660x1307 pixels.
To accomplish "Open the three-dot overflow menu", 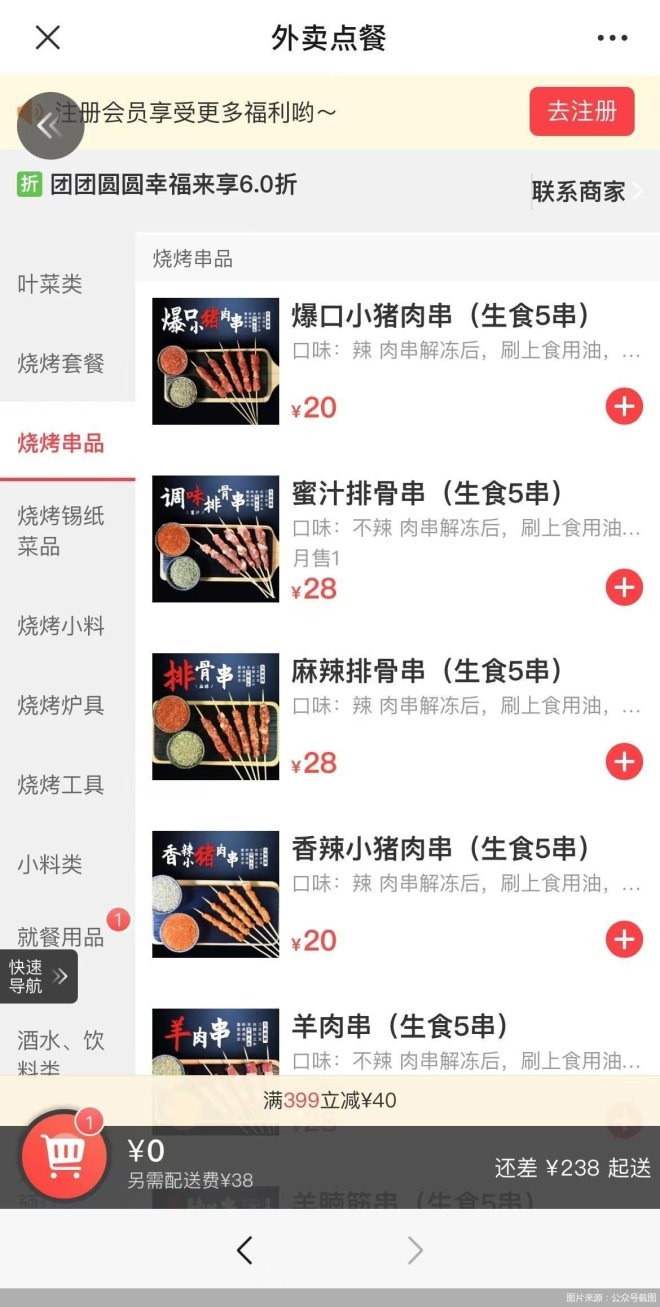I will pos(612,38).
